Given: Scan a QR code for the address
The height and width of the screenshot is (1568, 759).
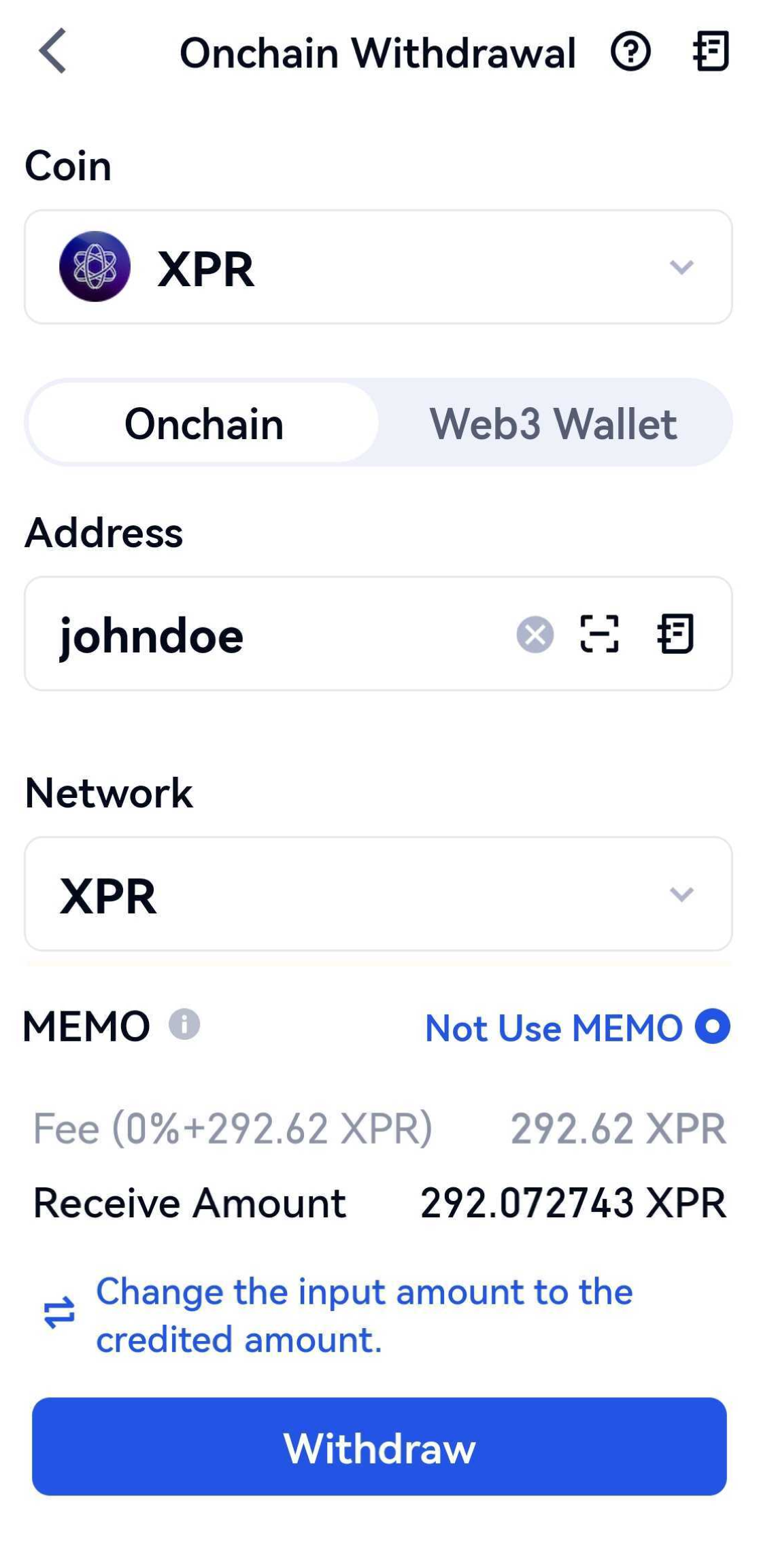Looking at the screenshot, I should pyautogui.click(x=599, y=634).
